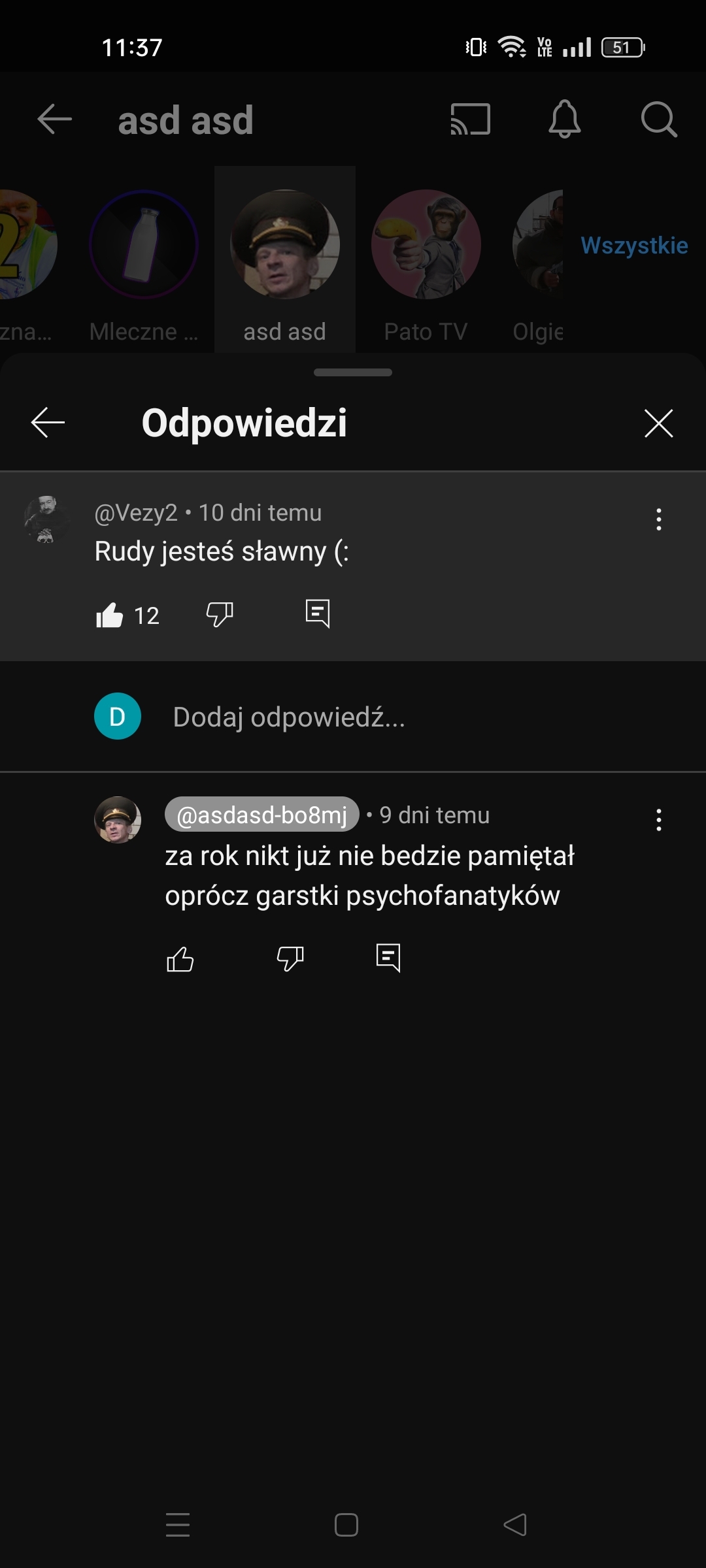Open options menu for @asdasd-bo8mj reply
Screen dimensions: 706x1568
[658, 820]
